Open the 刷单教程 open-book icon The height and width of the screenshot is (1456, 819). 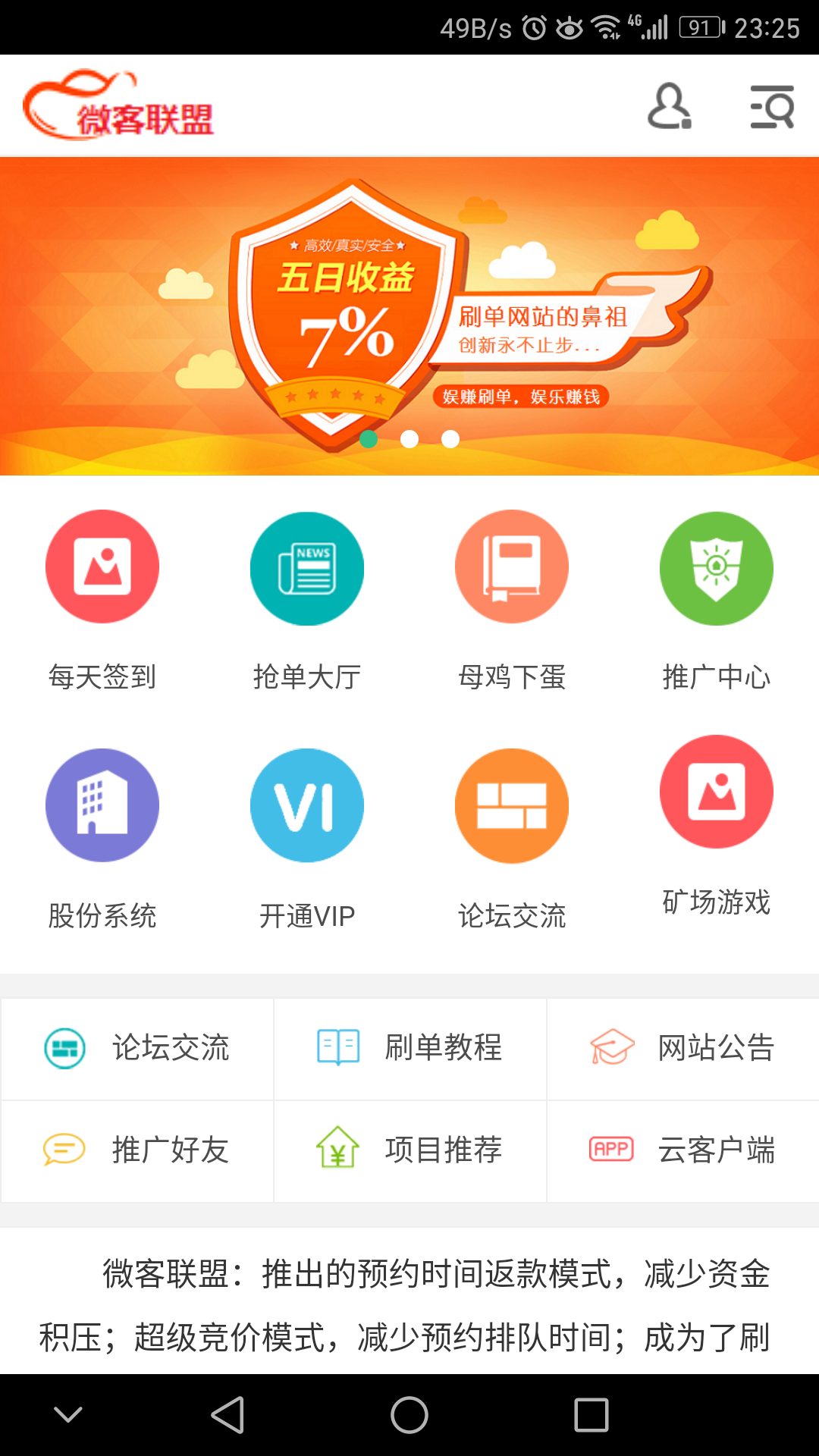tap(338, 1049)
